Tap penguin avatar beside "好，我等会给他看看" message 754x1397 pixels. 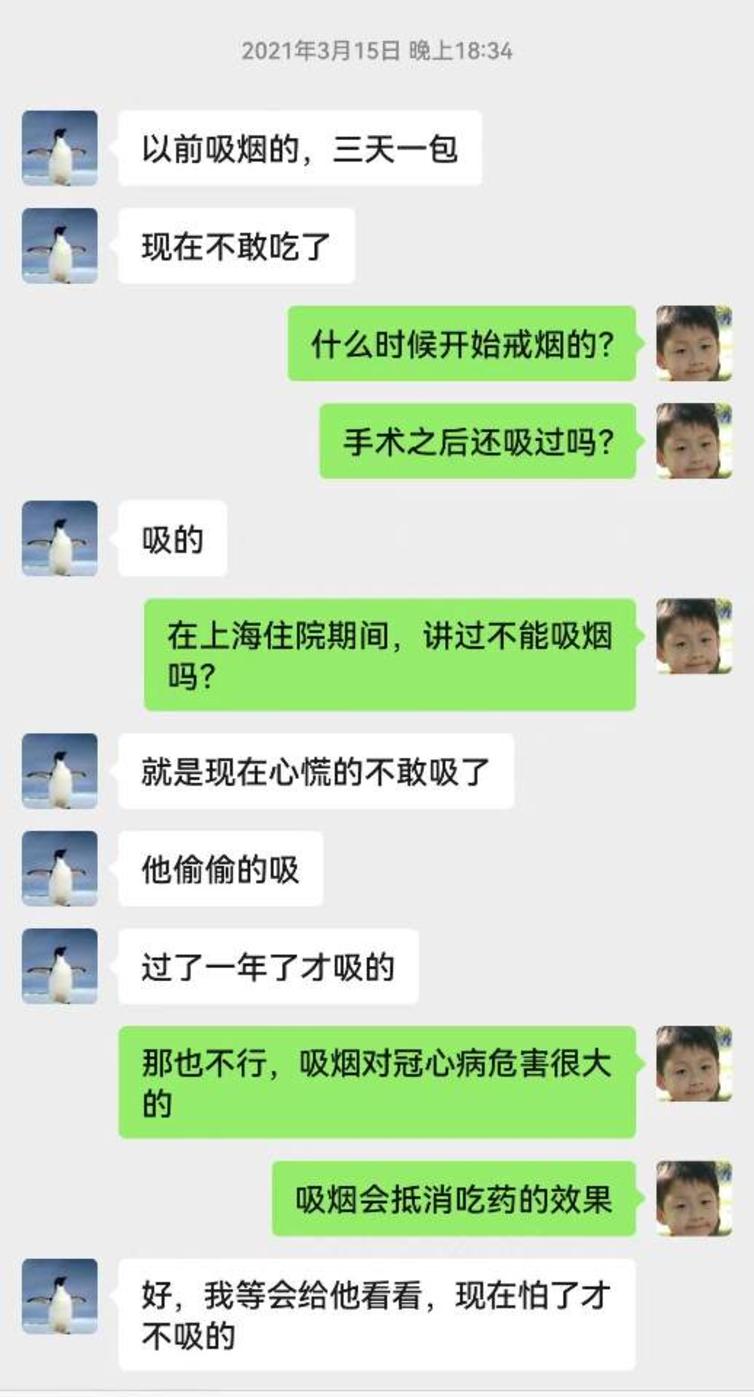(60, 1296)
